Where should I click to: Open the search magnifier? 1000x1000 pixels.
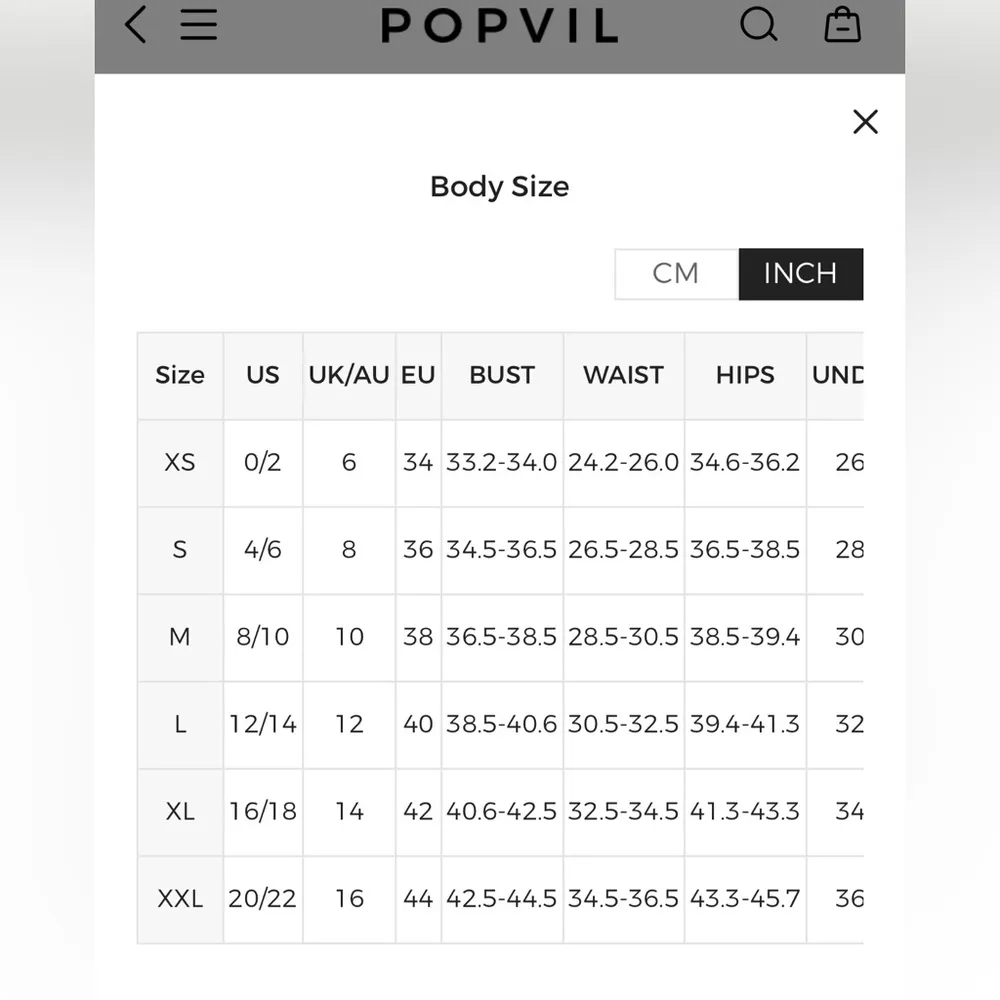758,24
